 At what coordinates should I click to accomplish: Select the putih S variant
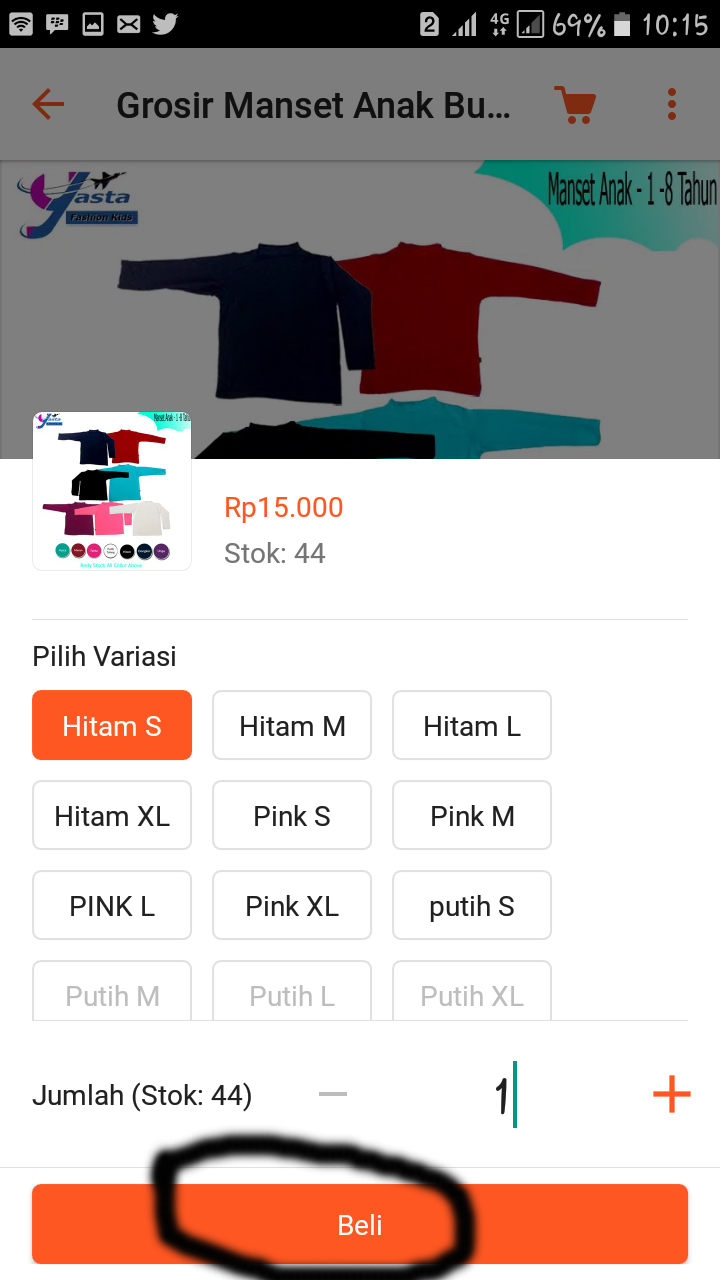pyautogui.click(x=471, y=905)
